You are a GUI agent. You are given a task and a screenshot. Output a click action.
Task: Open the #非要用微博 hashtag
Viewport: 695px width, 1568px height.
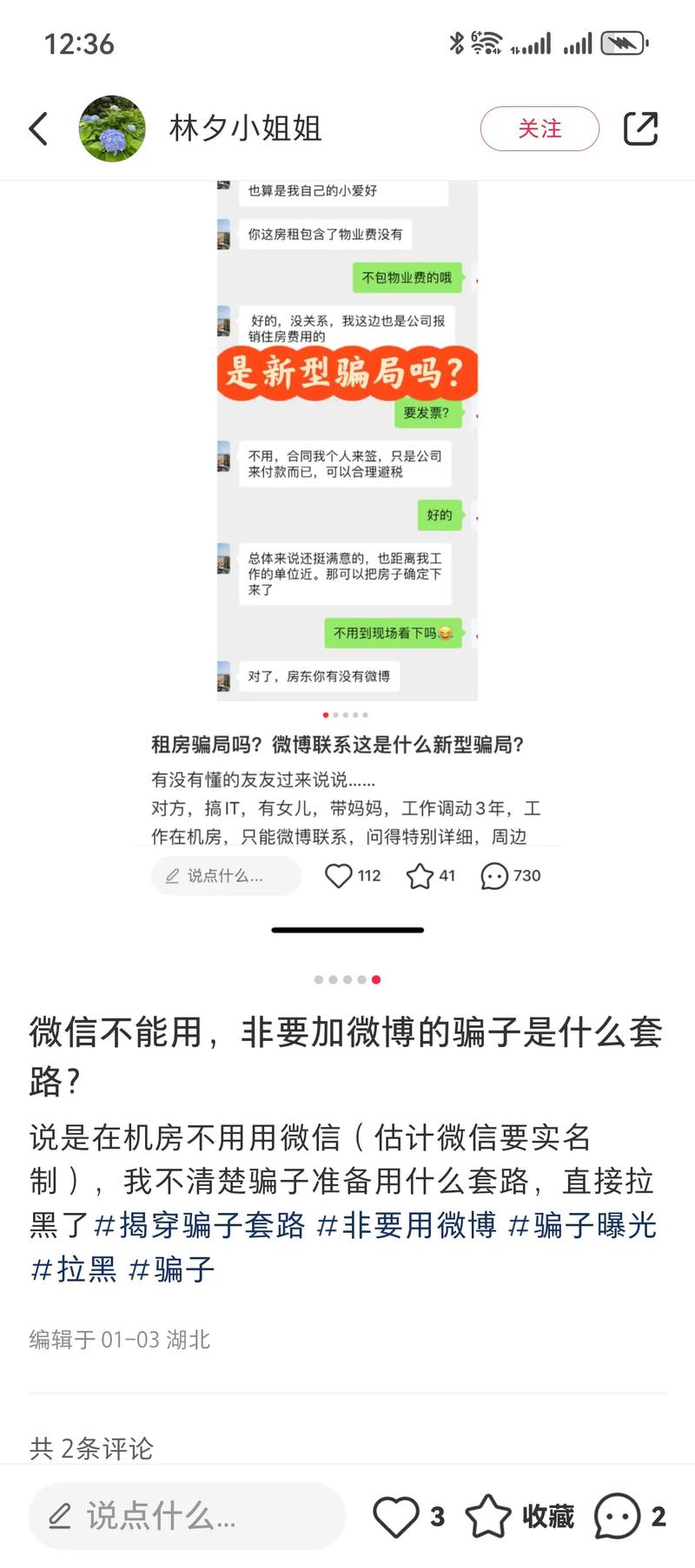point(407,1225)
